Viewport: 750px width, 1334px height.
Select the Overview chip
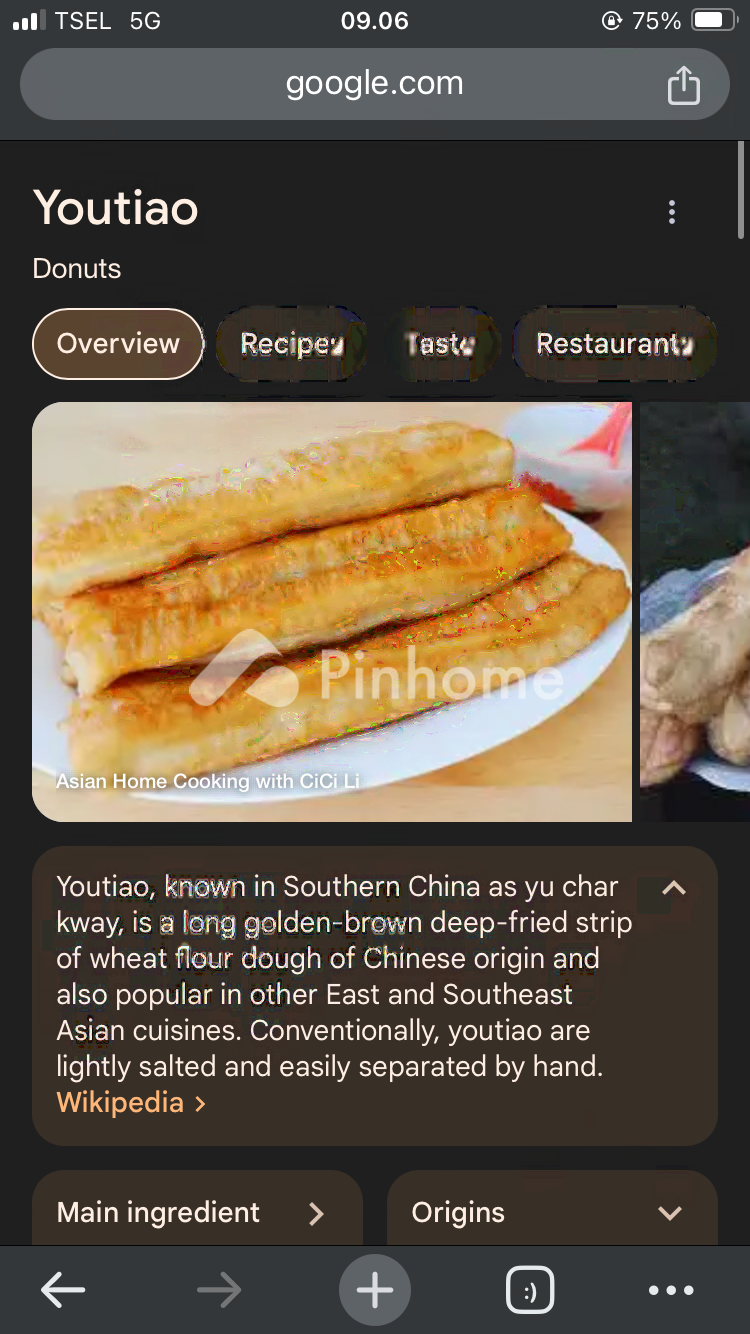coord(118,344)
